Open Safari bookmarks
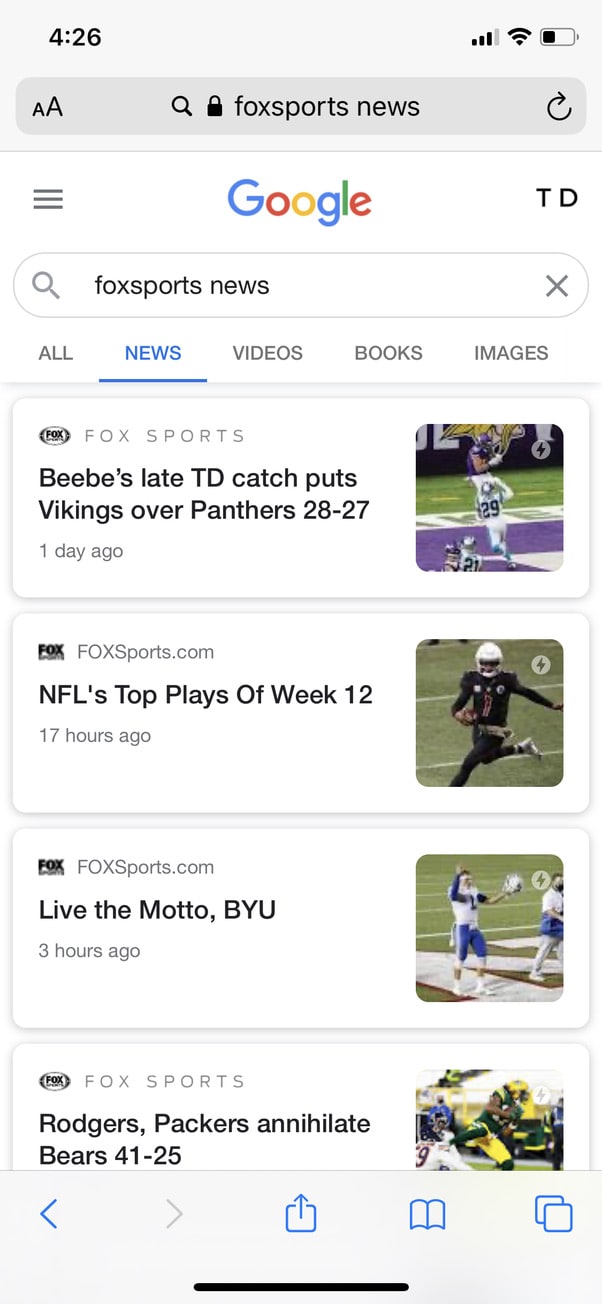 pyautogui.click(x=427, y=1214)
